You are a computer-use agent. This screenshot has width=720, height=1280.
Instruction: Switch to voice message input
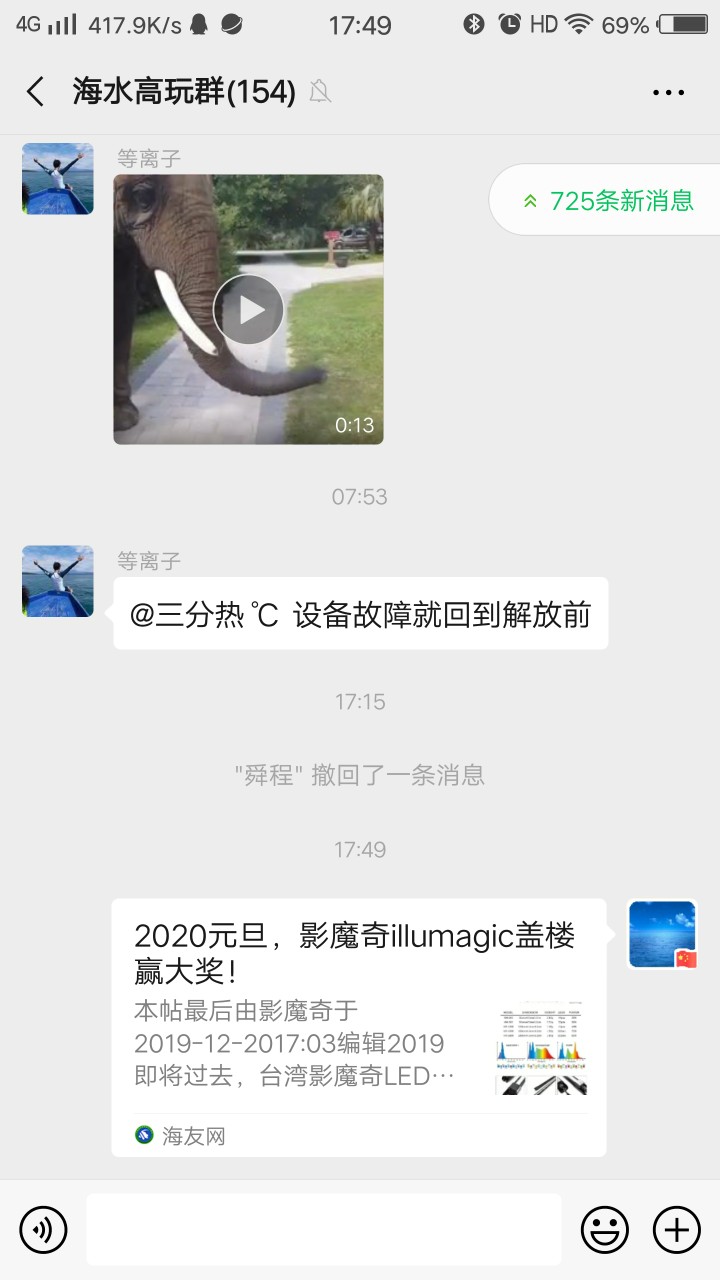[x=43, y=1229]
